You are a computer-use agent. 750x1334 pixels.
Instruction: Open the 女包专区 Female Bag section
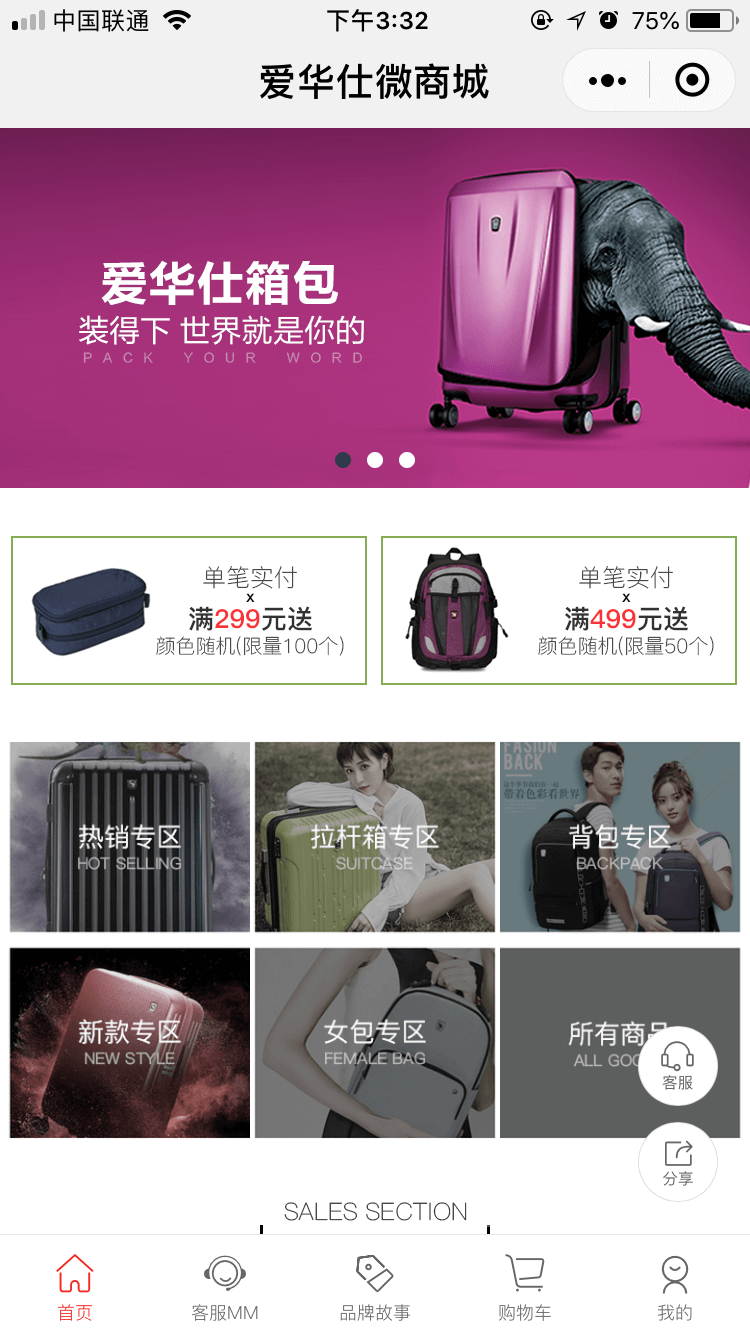[375, 1042]
